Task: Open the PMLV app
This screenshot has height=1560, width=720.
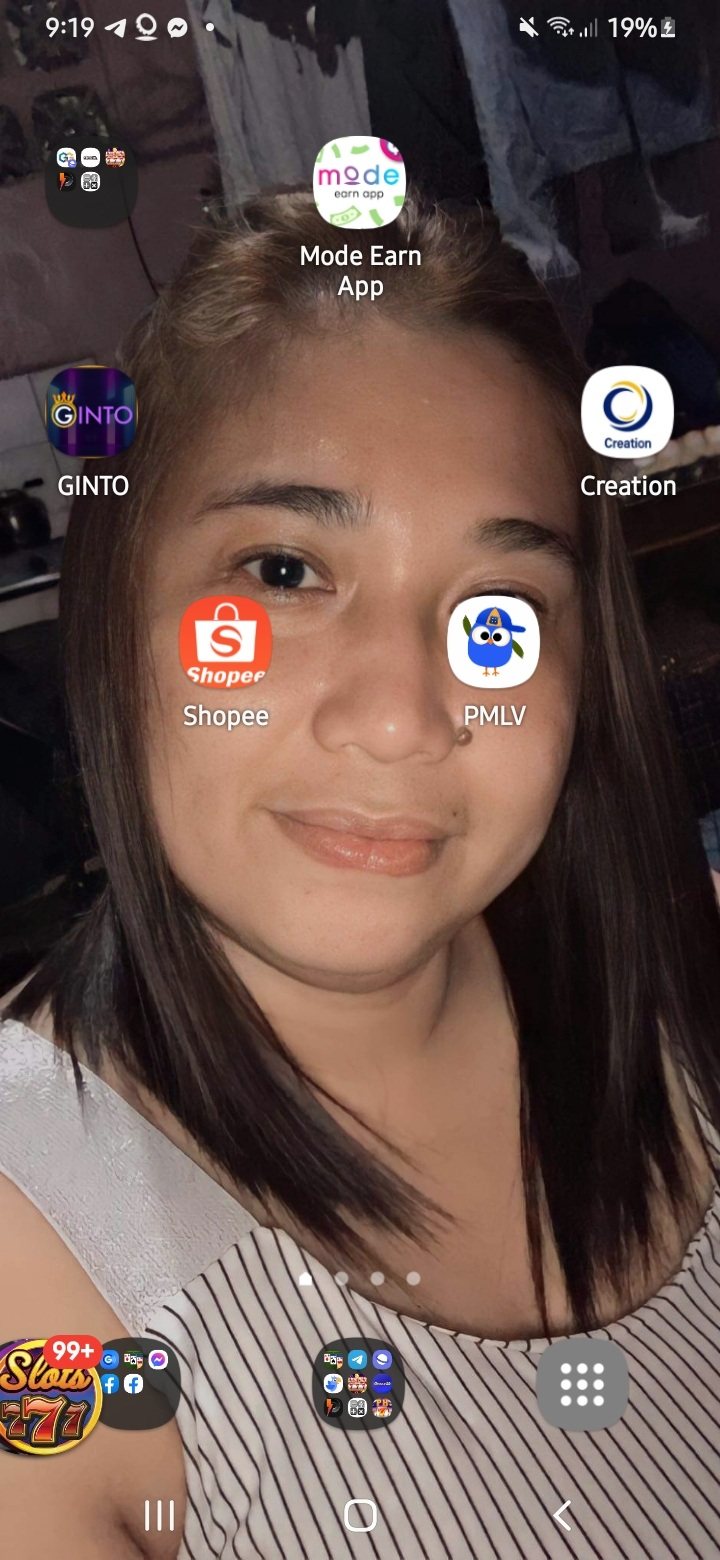Action: click(x=493, y=642)
